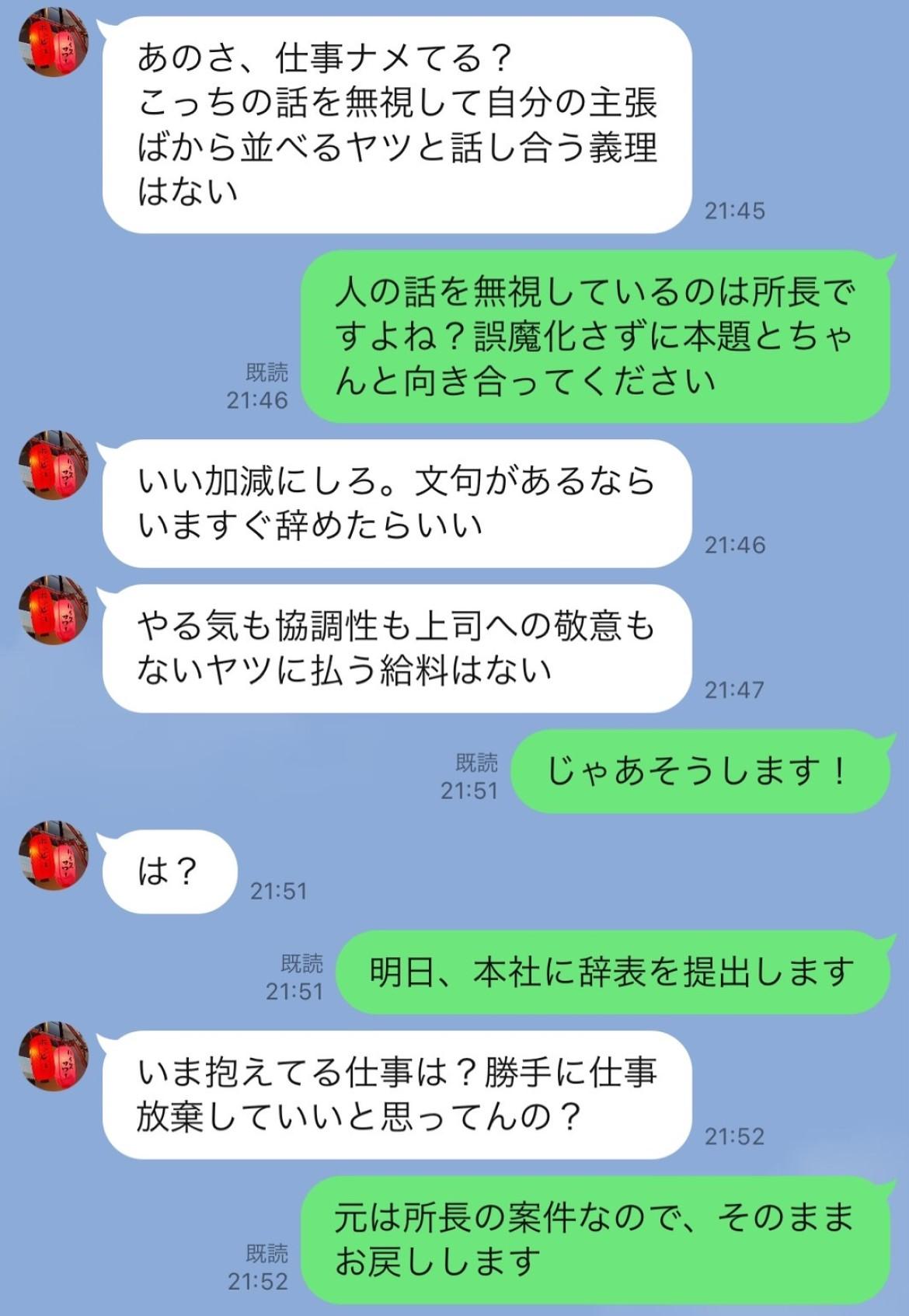The image size is (909, 1316).
Task: Open sender's avatar beside "あのさ、仕事ナメてる？" message
Action: [53, 44]
